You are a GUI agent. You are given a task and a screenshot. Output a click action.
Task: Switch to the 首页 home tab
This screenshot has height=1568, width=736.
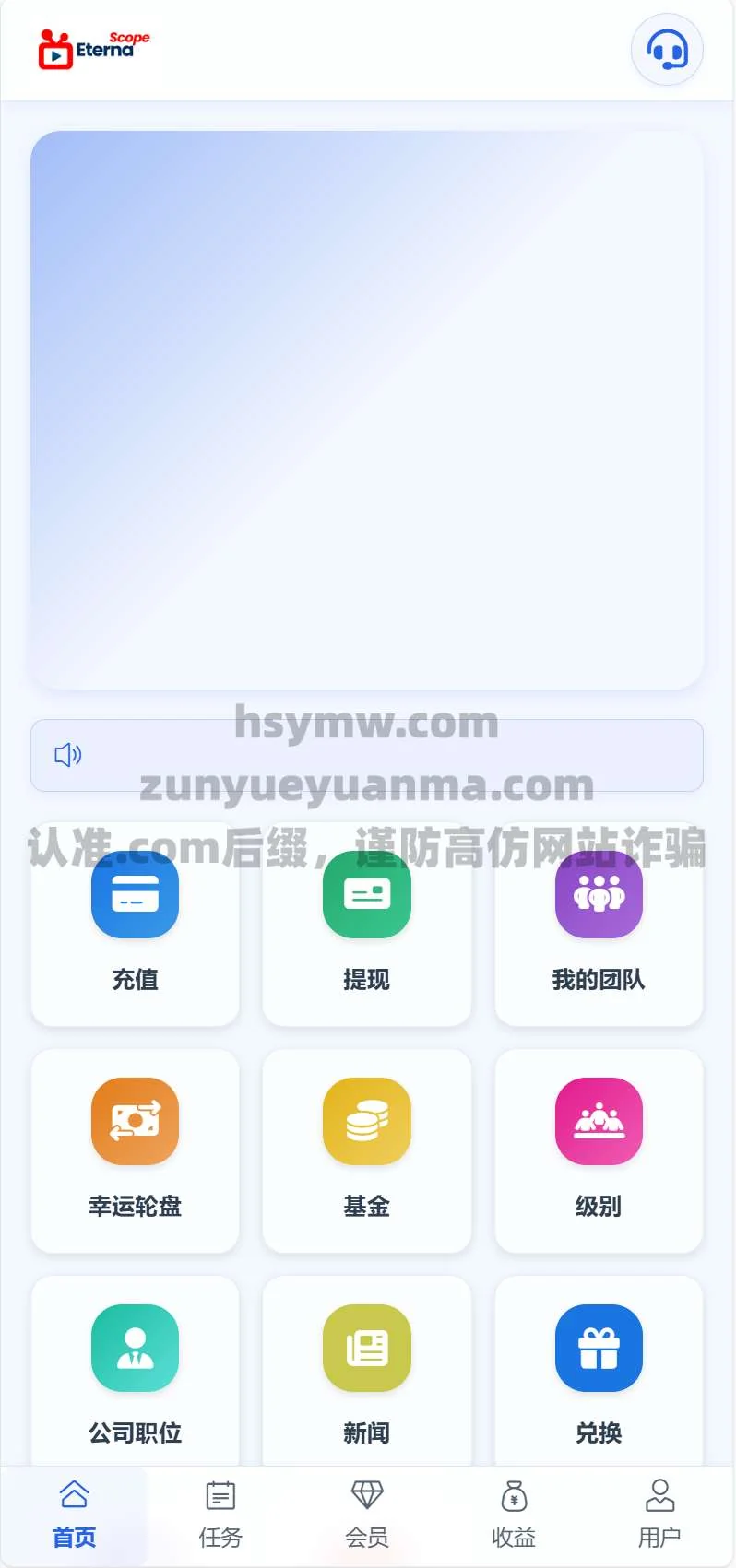pos(74,1516)
